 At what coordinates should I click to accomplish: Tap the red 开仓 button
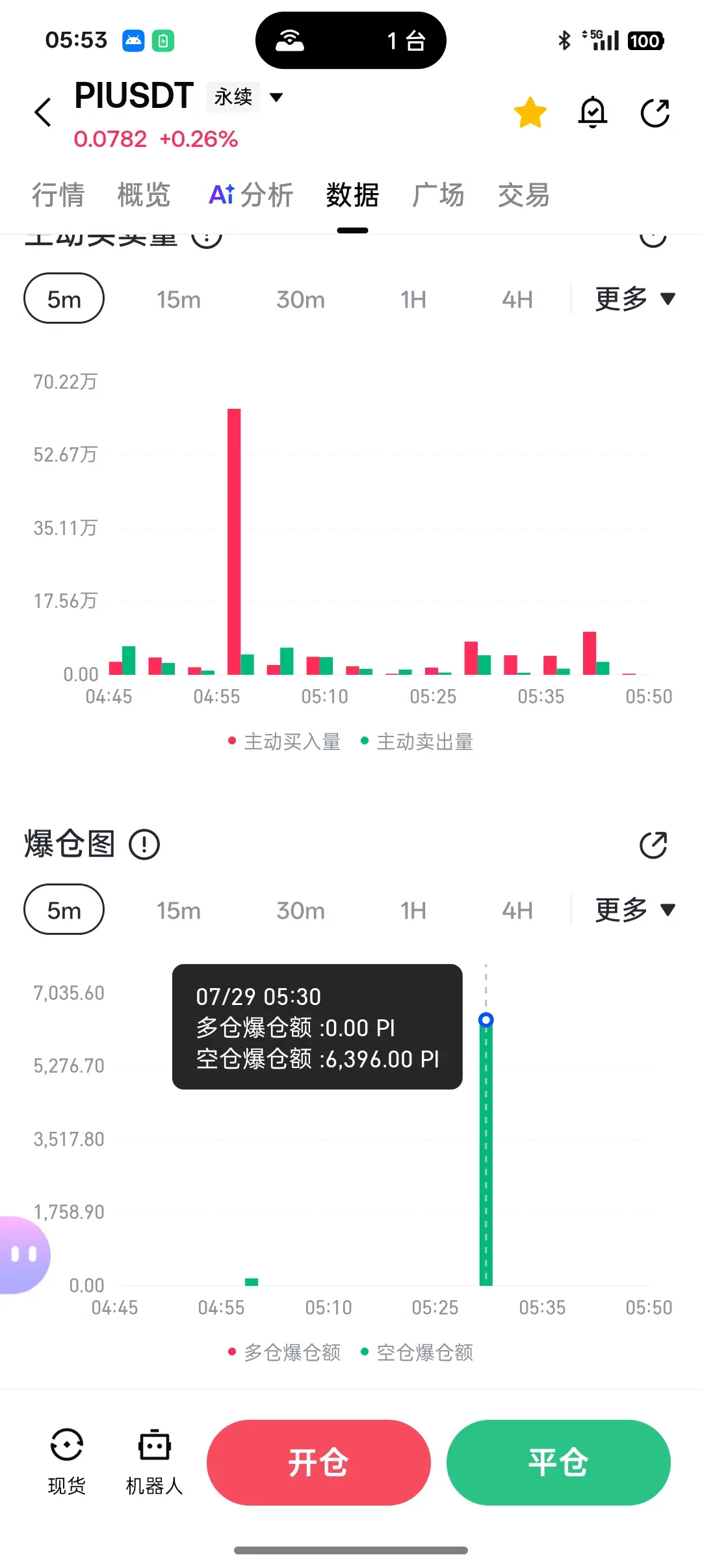(318, 1462)
